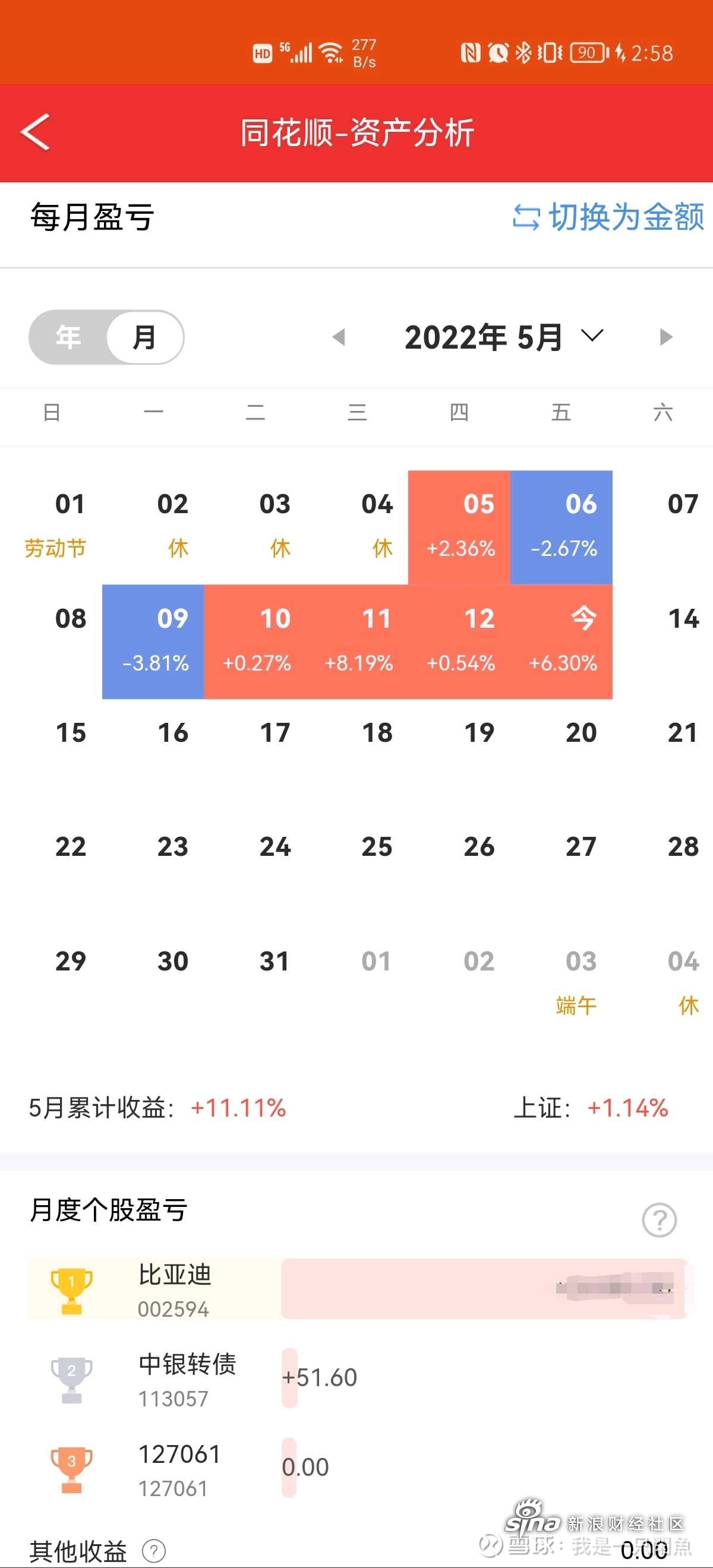Open day 09 with -3.81%
Viewport: 713px width, 1568px height.
[153, 641]
